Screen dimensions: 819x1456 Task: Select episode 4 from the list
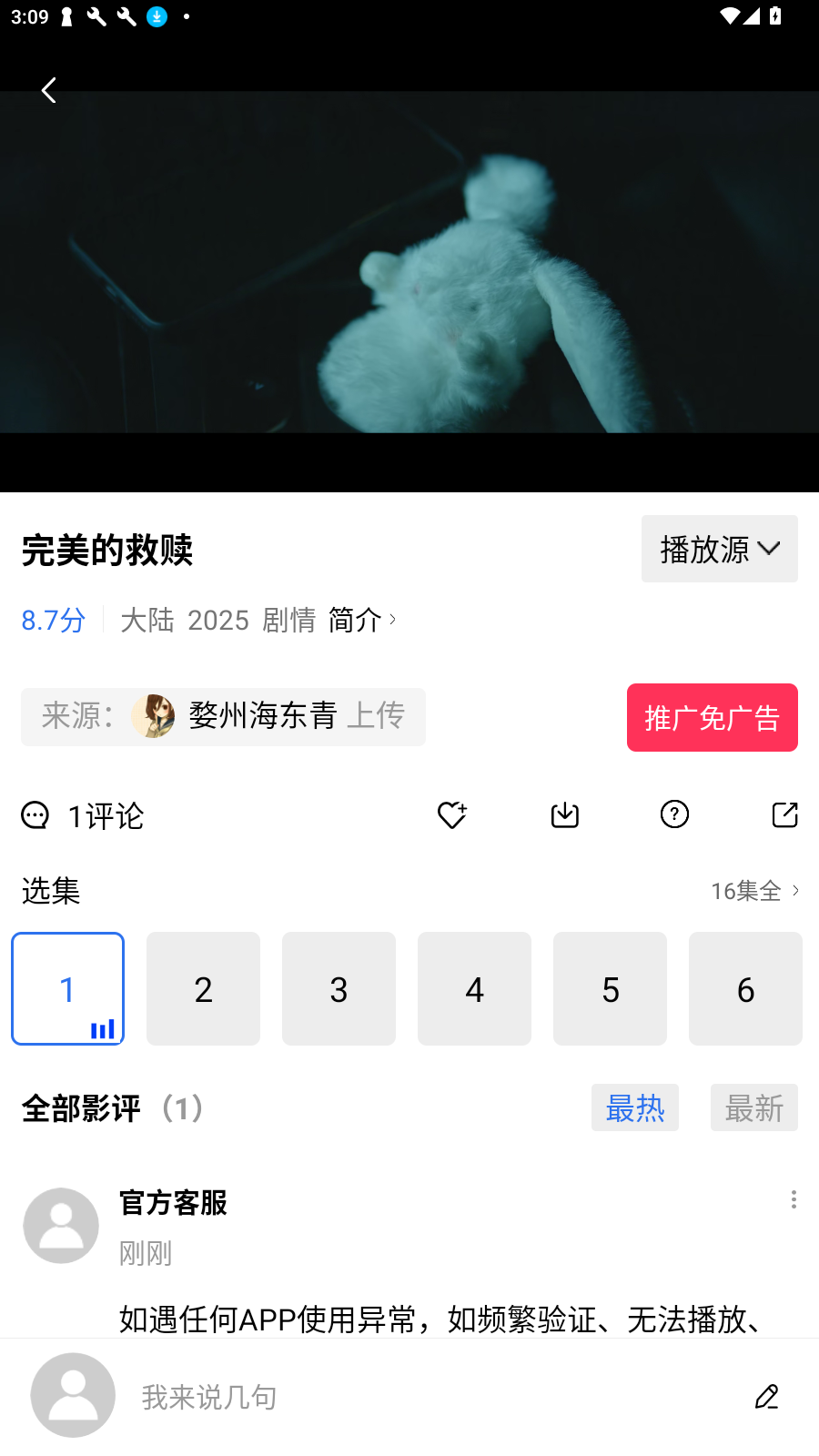(x=474, y=988)
